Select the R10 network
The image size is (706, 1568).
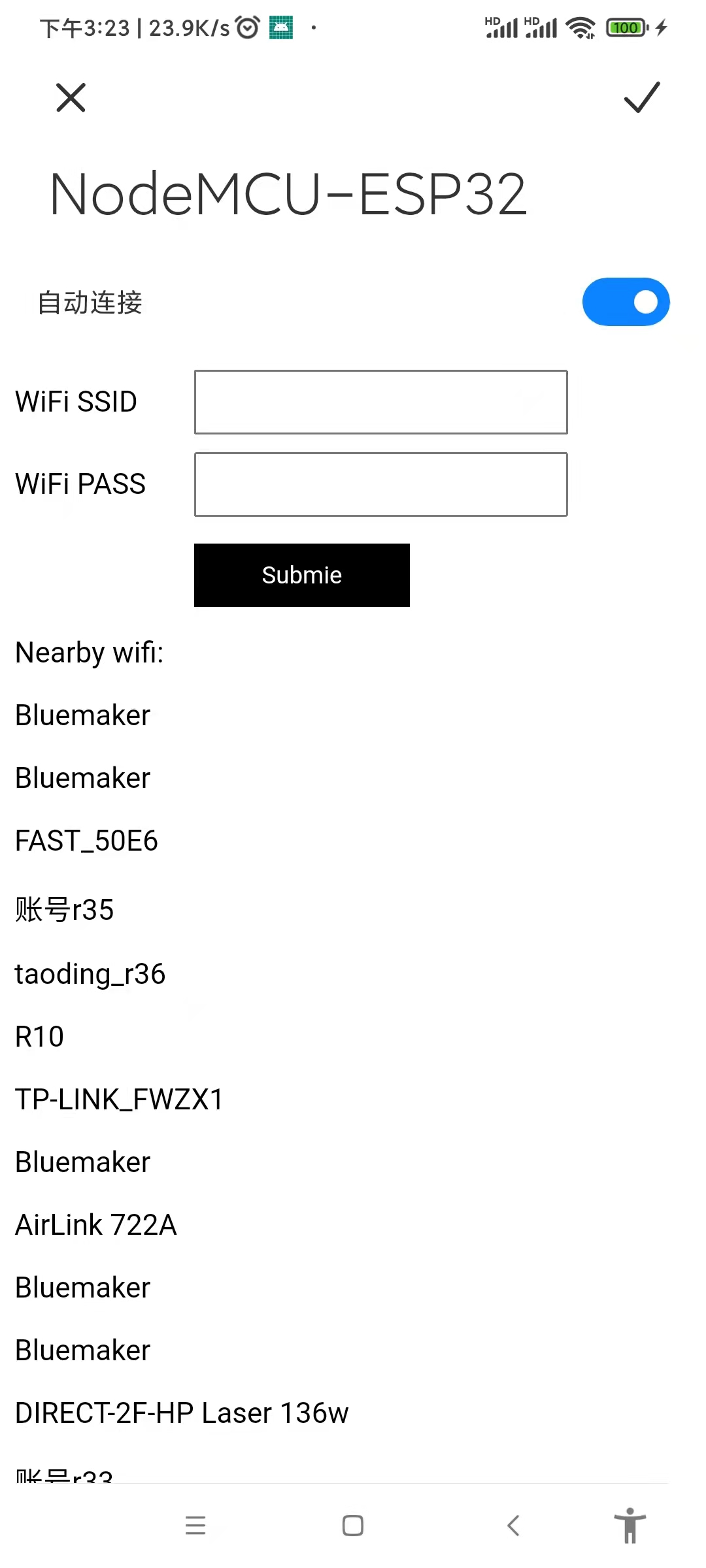click(x=40, y=1037)
